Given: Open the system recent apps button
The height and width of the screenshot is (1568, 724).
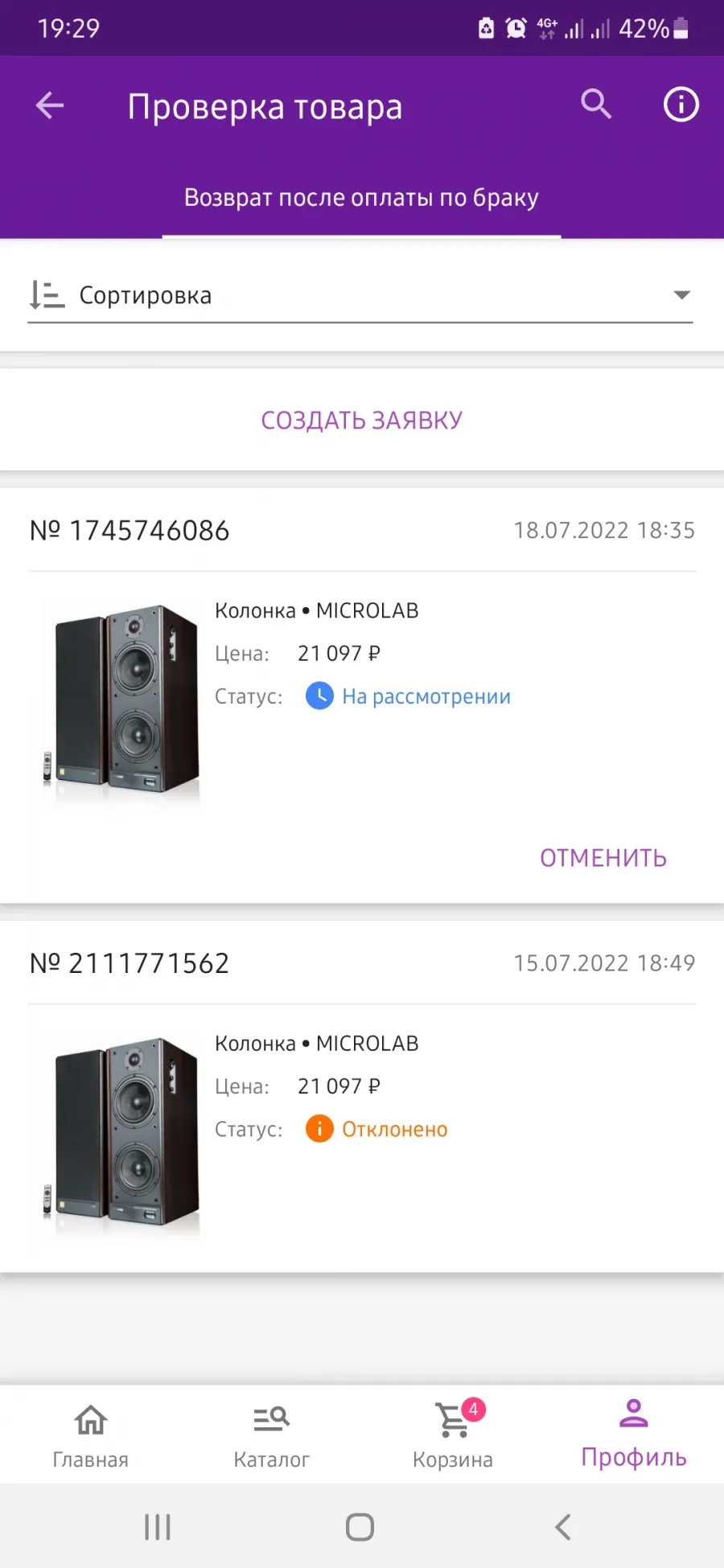Looking at the screenshot, I should (158, 1526).
